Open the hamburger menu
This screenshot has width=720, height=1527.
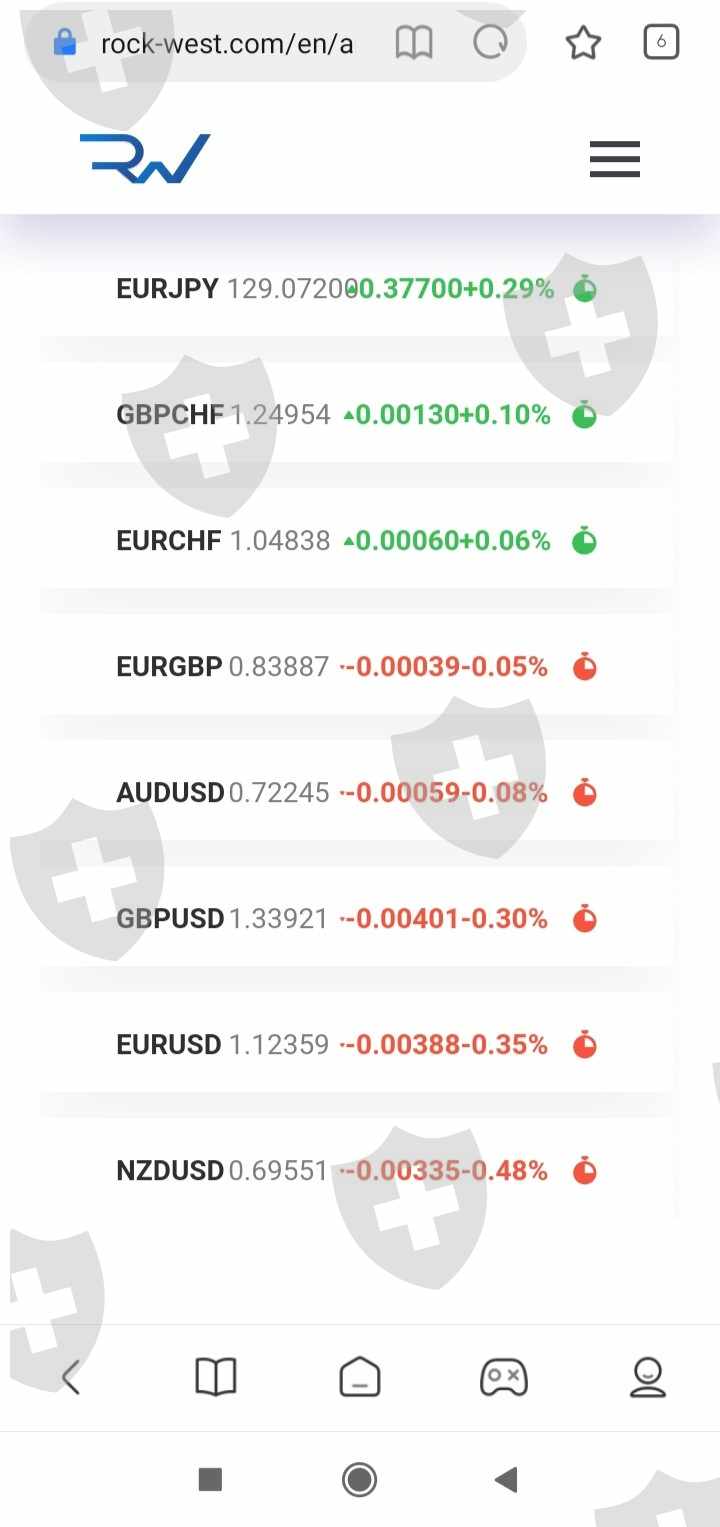coord(614,159)
